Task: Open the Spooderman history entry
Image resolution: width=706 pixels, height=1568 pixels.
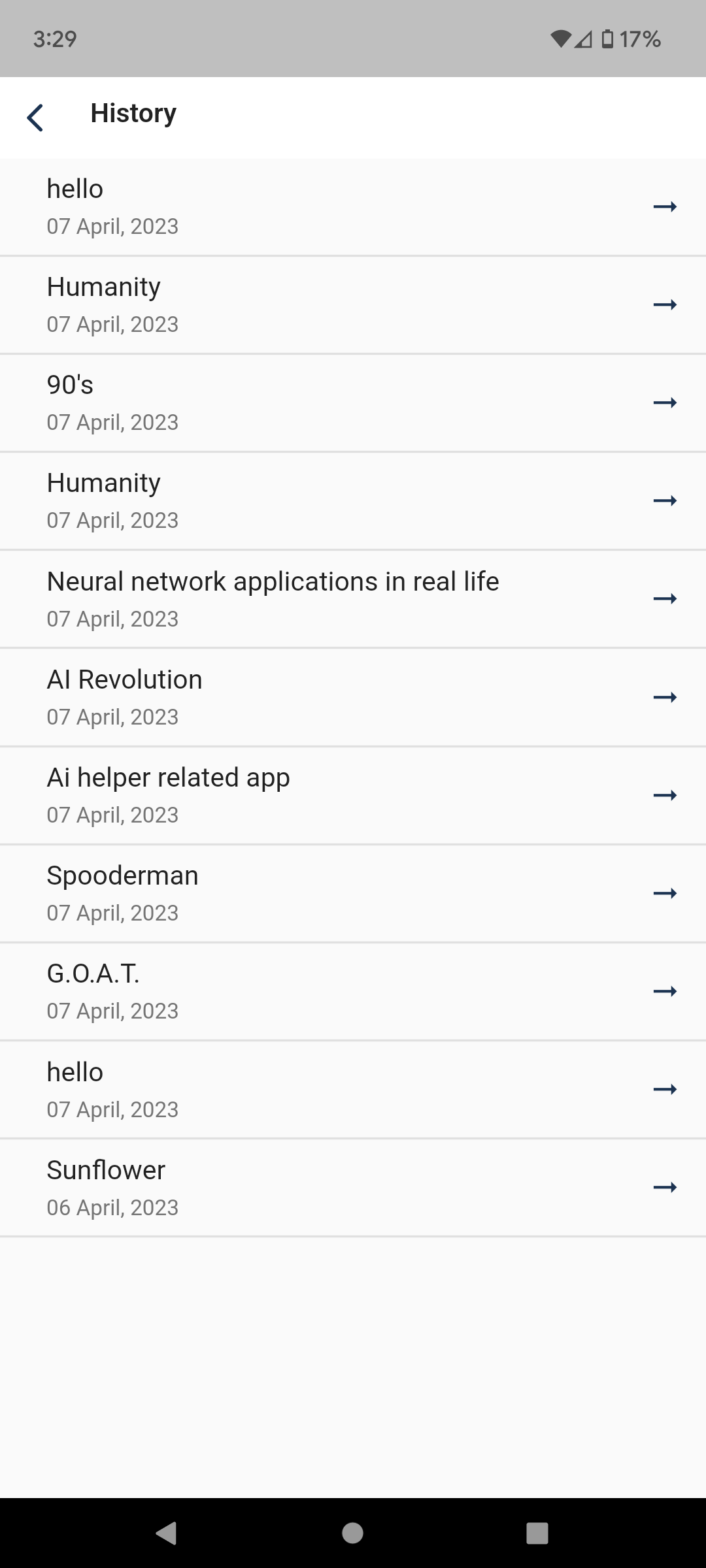Action: 353,893
